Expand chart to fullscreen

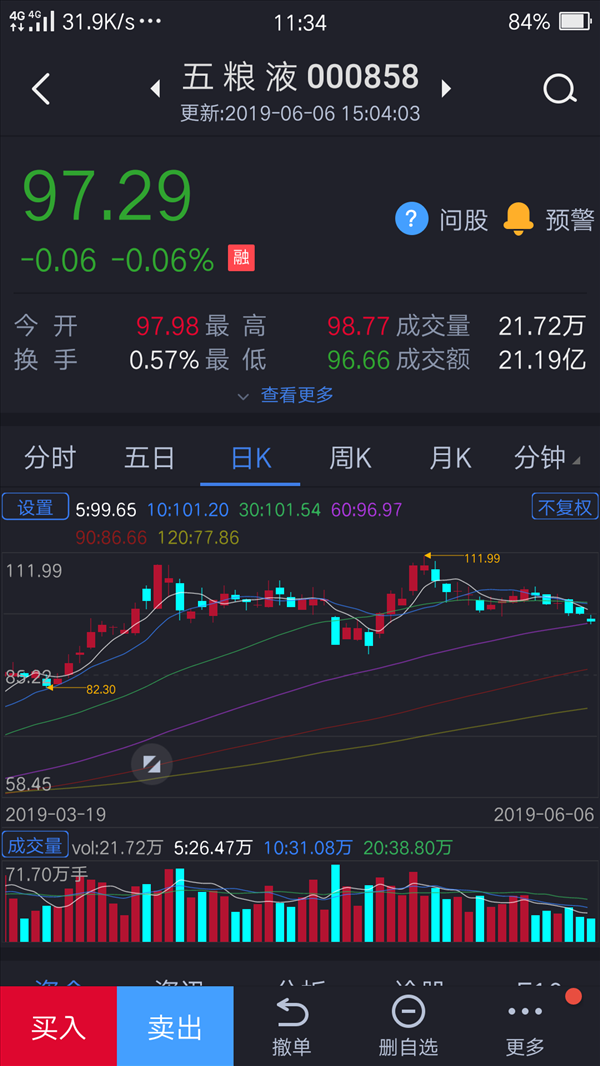coord(152,763)
